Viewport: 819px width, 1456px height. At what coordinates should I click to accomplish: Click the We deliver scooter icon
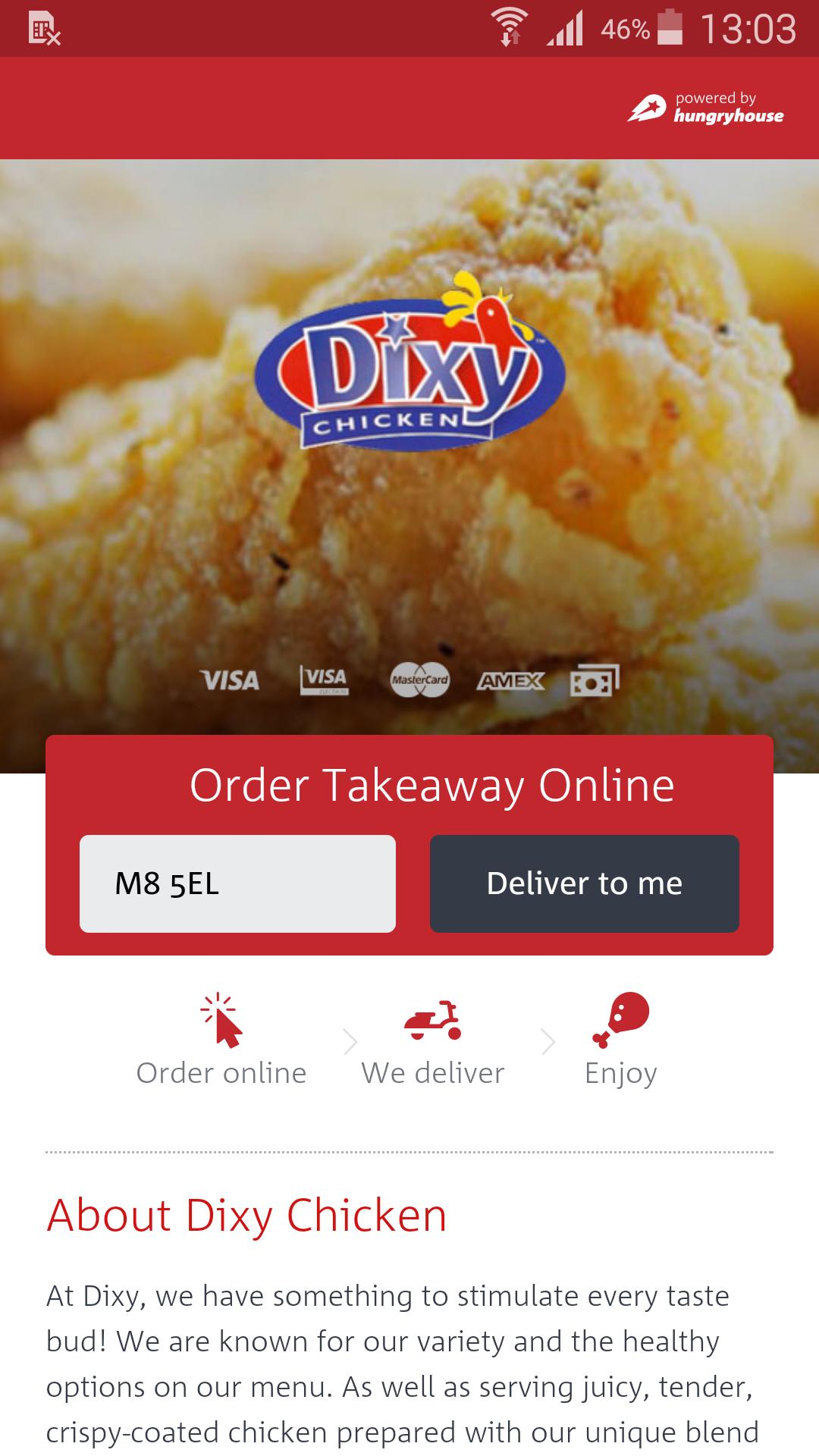point(432,1021)
